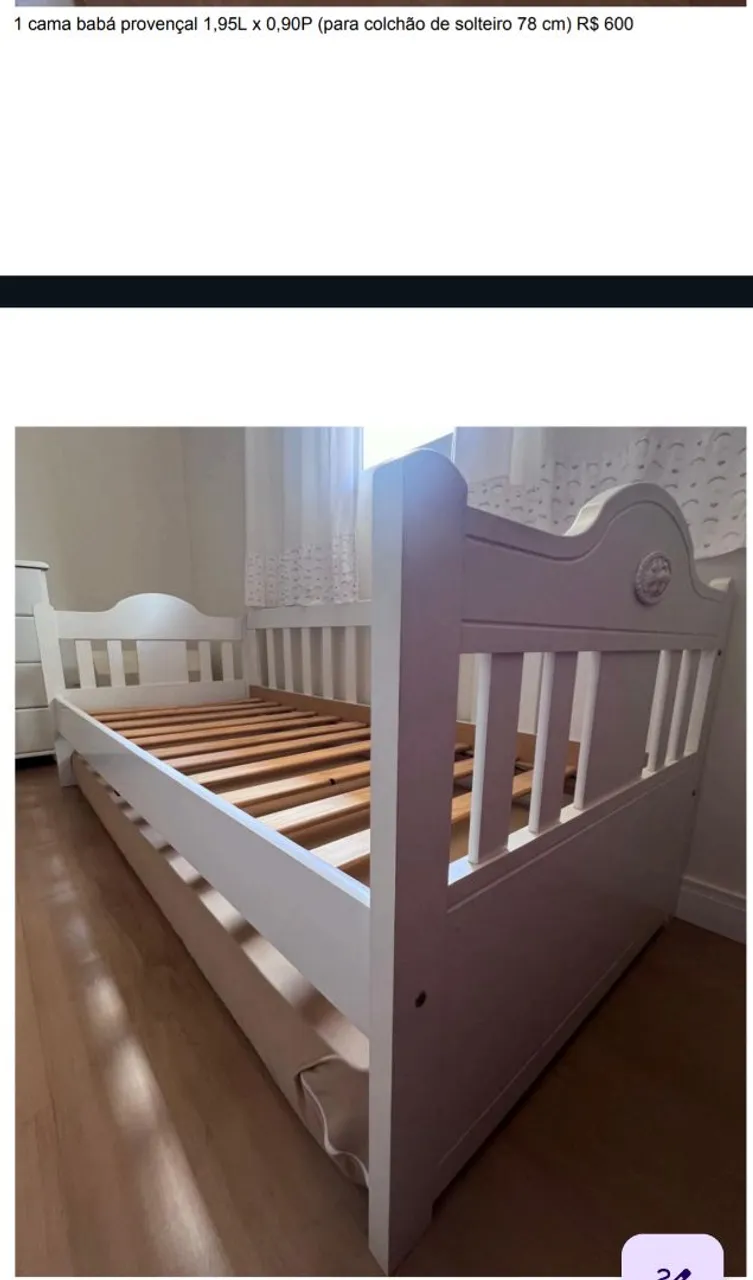Open the annotate pen floating button
This screenshot has height=1280, width=753.
click(672, 1261)
